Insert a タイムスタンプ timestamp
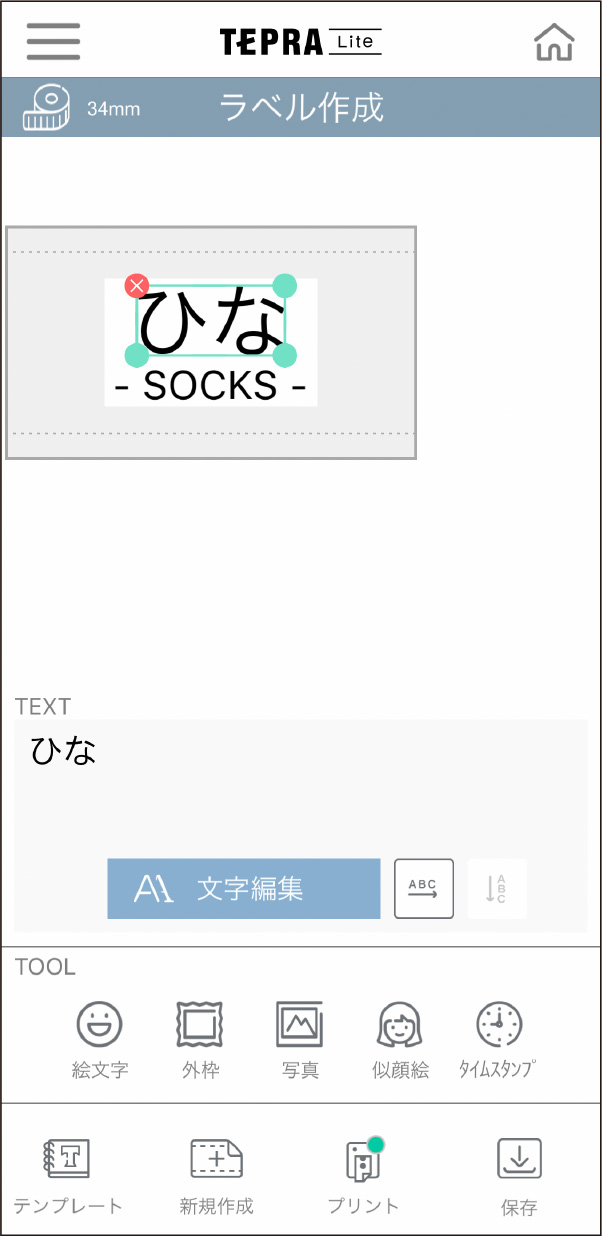This screenshot has width=602, height=1236. click(498, 1038)
